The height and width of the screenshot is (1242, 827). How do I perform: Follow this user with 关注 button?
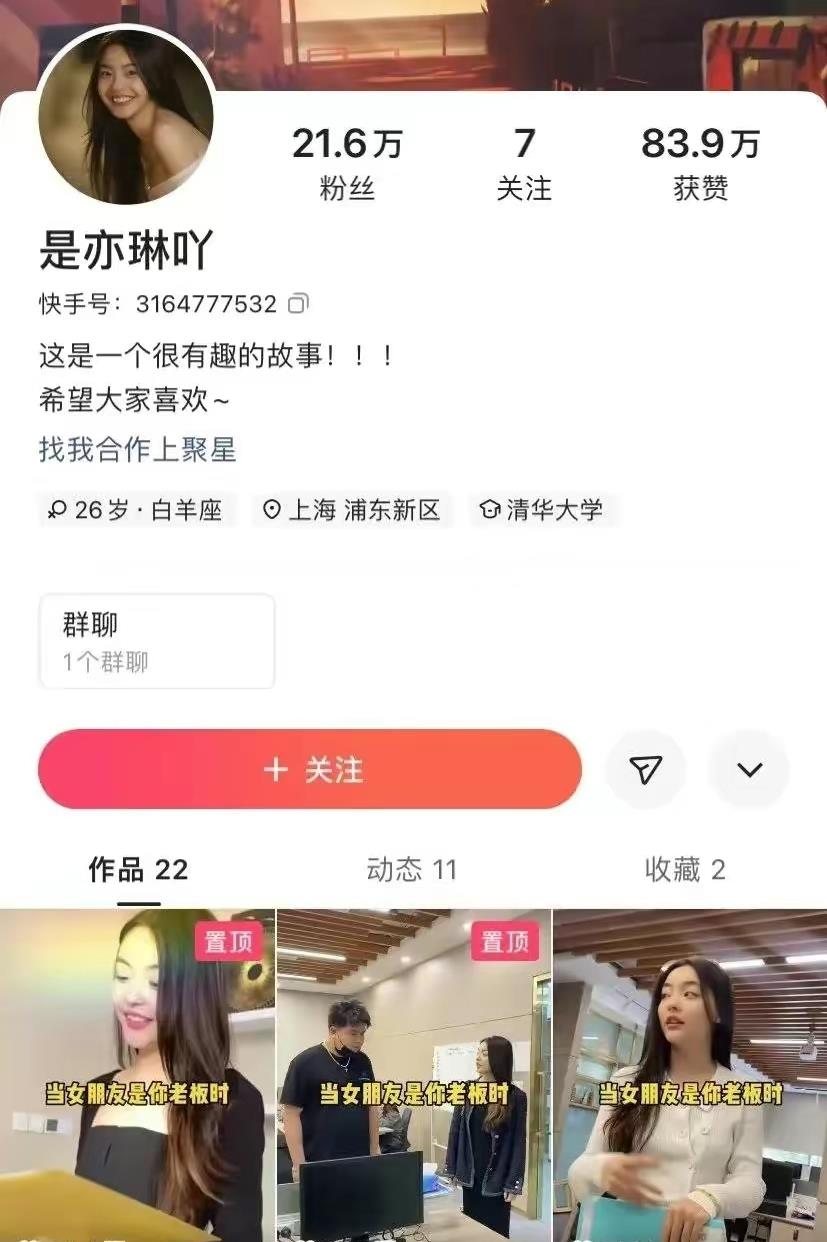tap(310, 769)
